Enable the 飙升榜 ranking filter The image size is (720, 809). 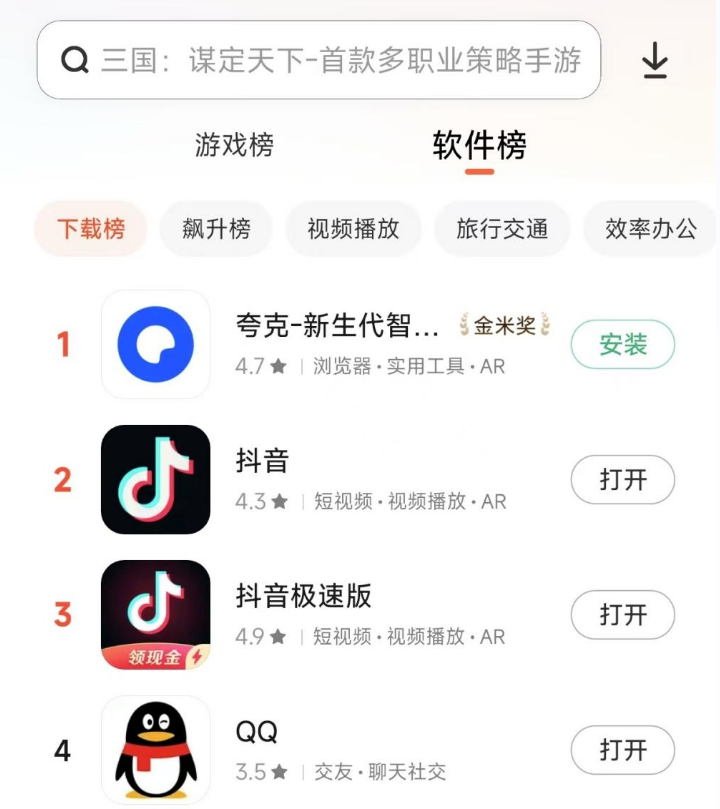tap(216, 228)
